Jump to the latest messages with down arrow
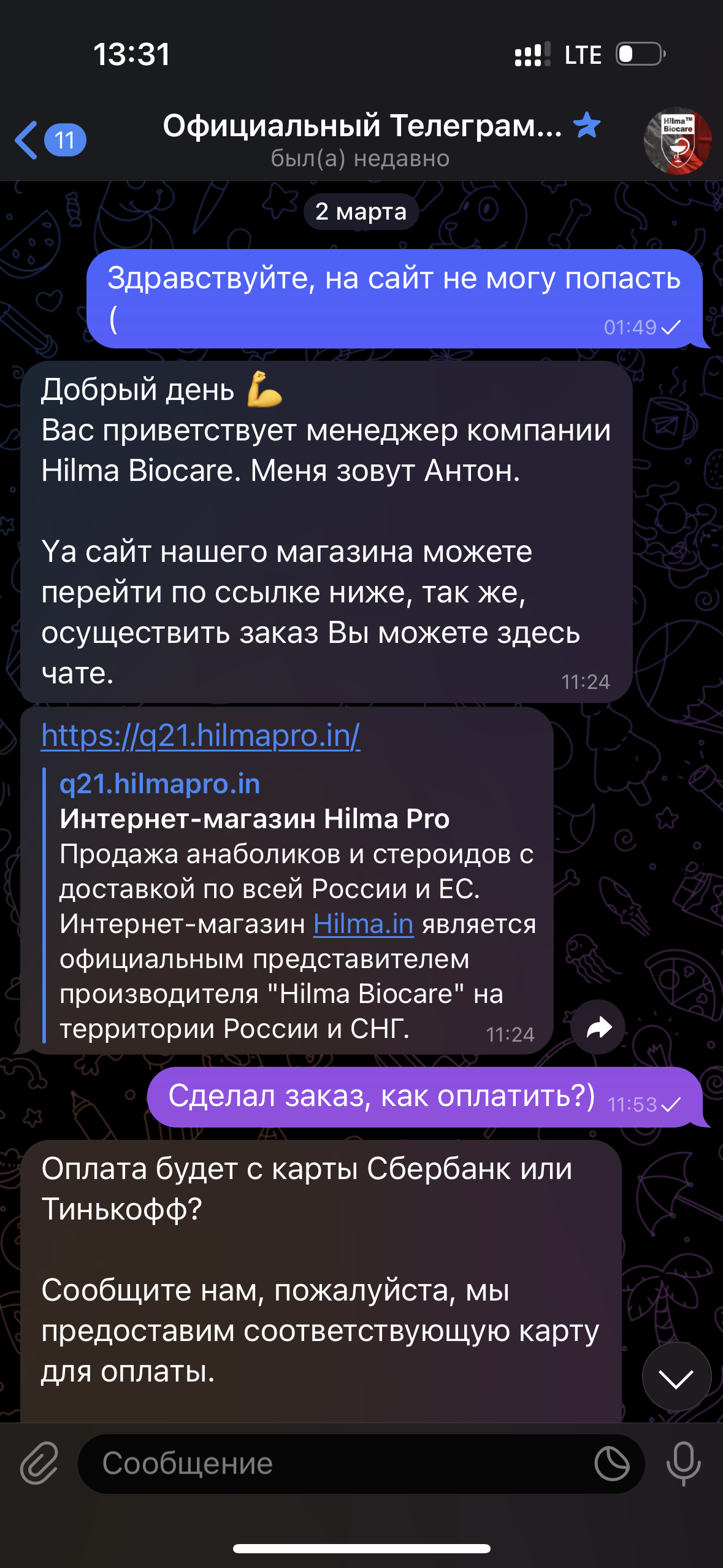Screen dimensions: 723x1568 coord(676,1377)
